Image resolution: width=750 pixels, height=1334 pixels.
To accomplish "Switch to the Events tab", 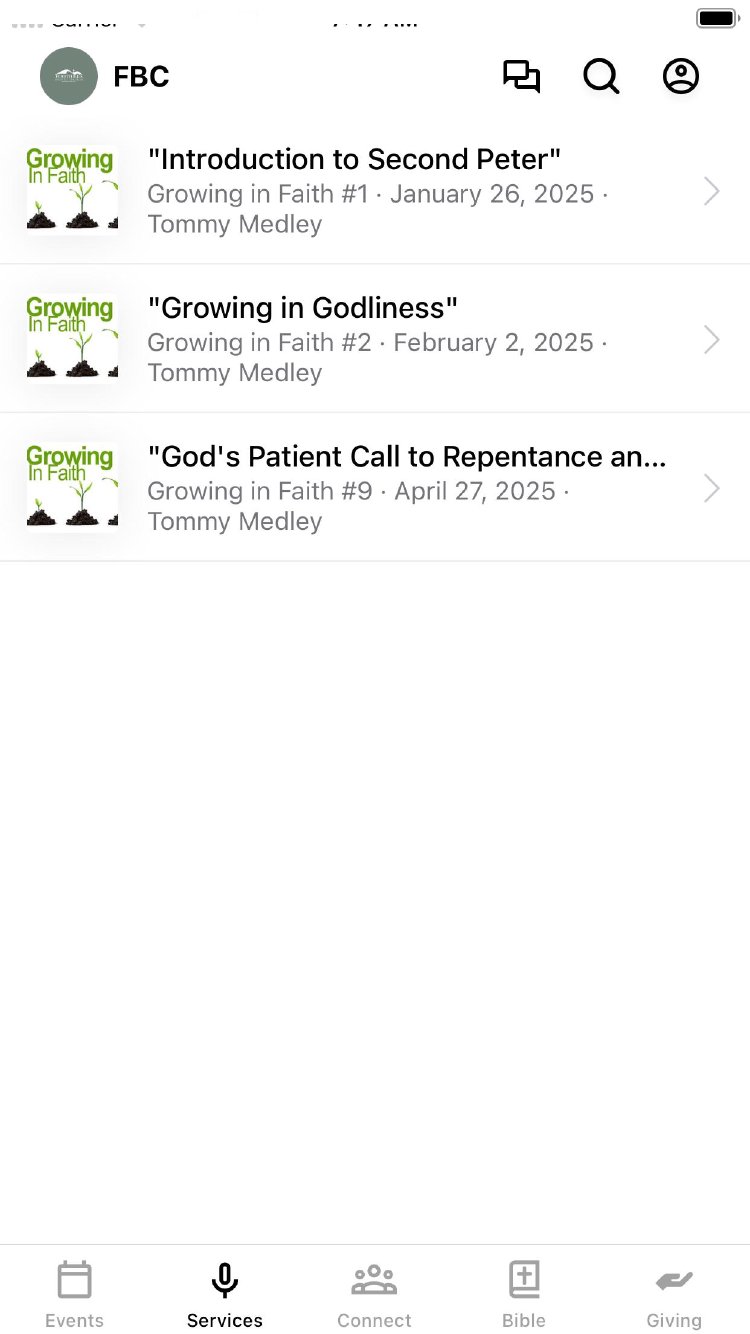I will (74, 1294).
